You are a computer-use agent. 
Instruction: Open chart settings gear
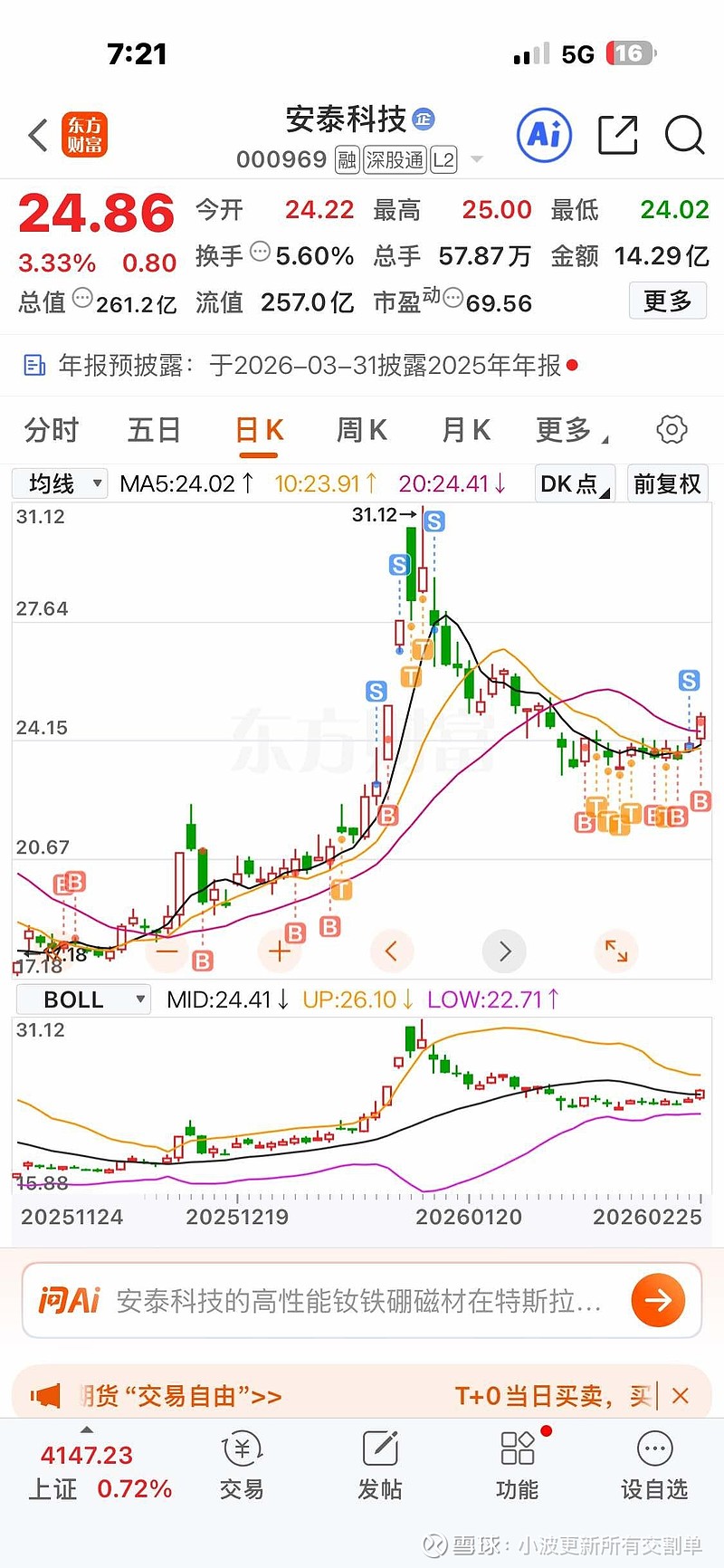pos(672,430)
